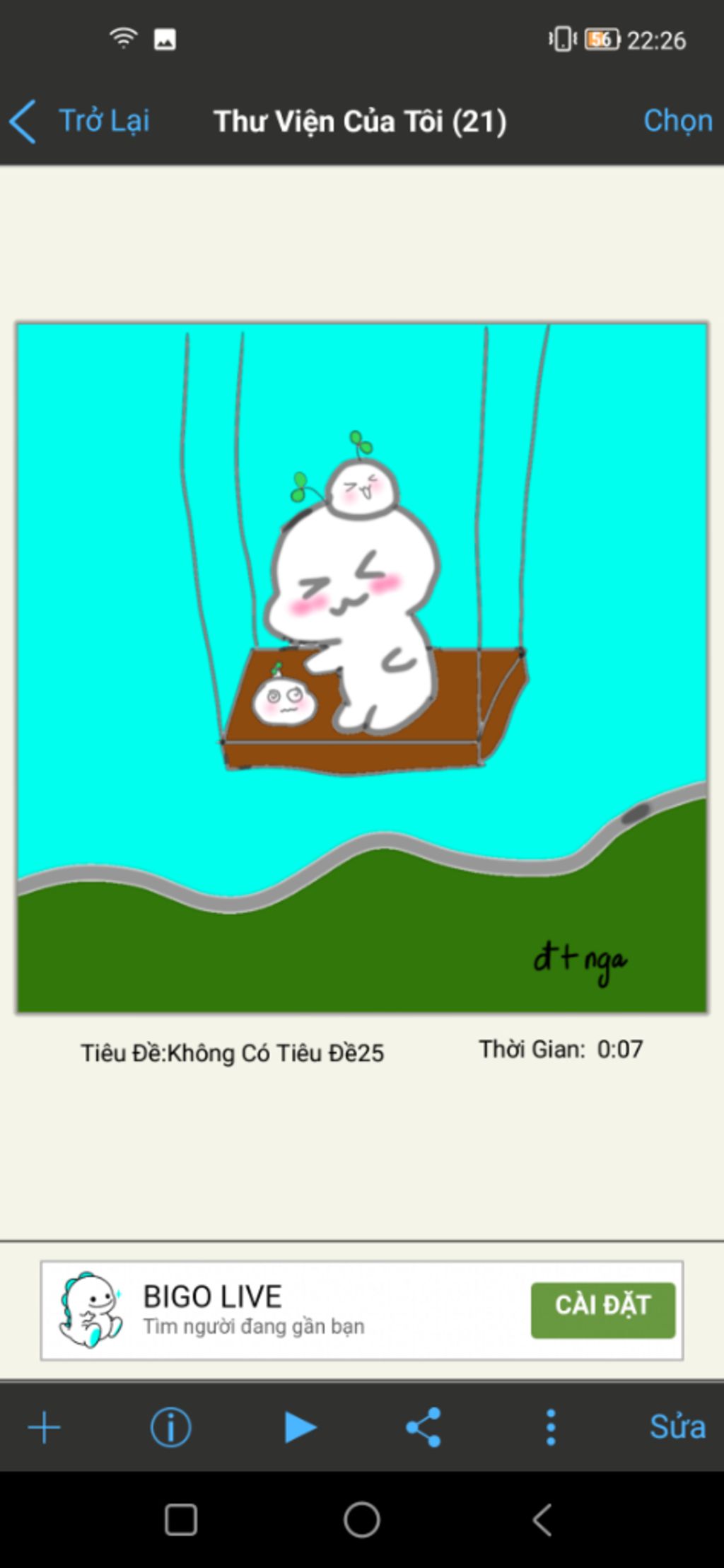
Task: Open recent apps from navigation bar
Action: point(181,1519)
